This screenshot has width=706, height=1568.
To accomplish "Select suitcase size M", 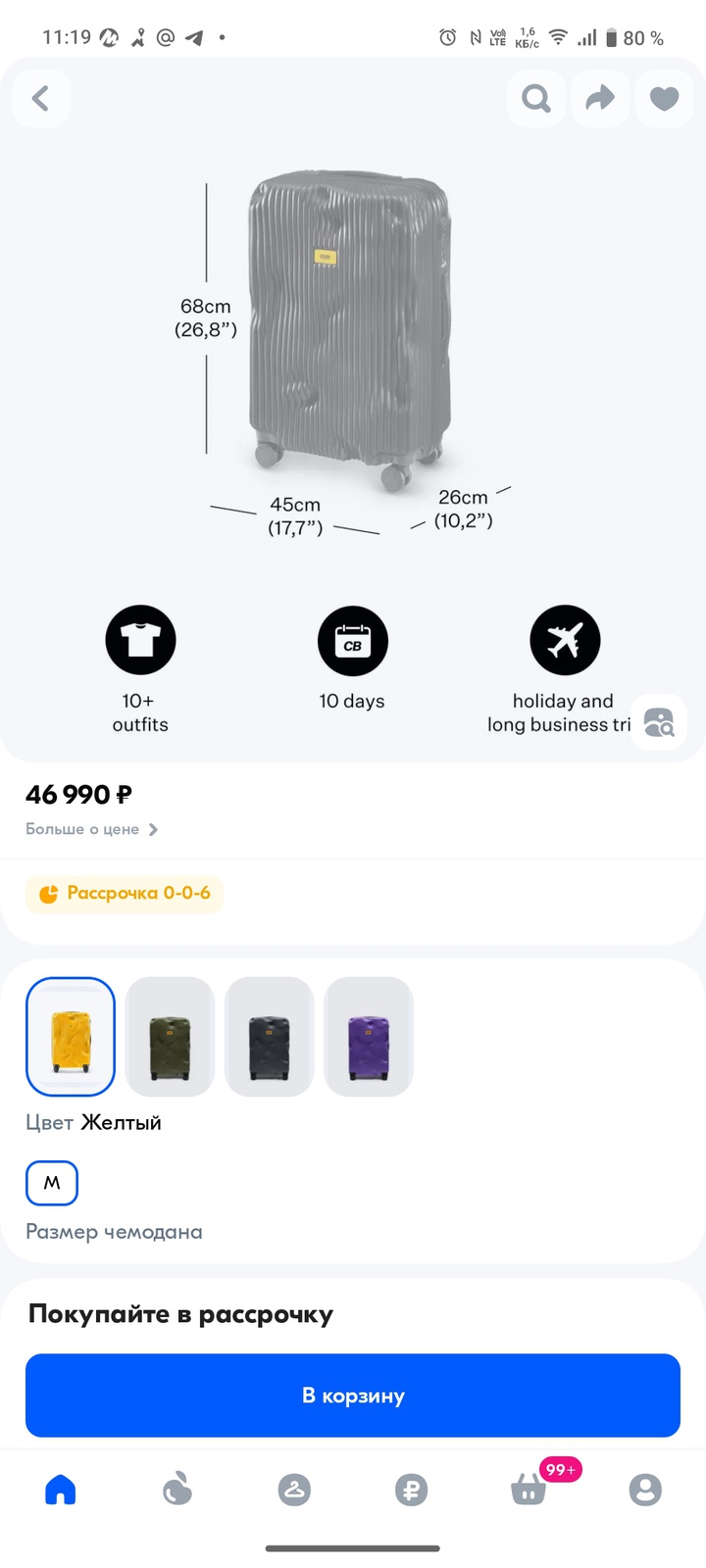I will pyautogui.click(x=52, y=1183).
